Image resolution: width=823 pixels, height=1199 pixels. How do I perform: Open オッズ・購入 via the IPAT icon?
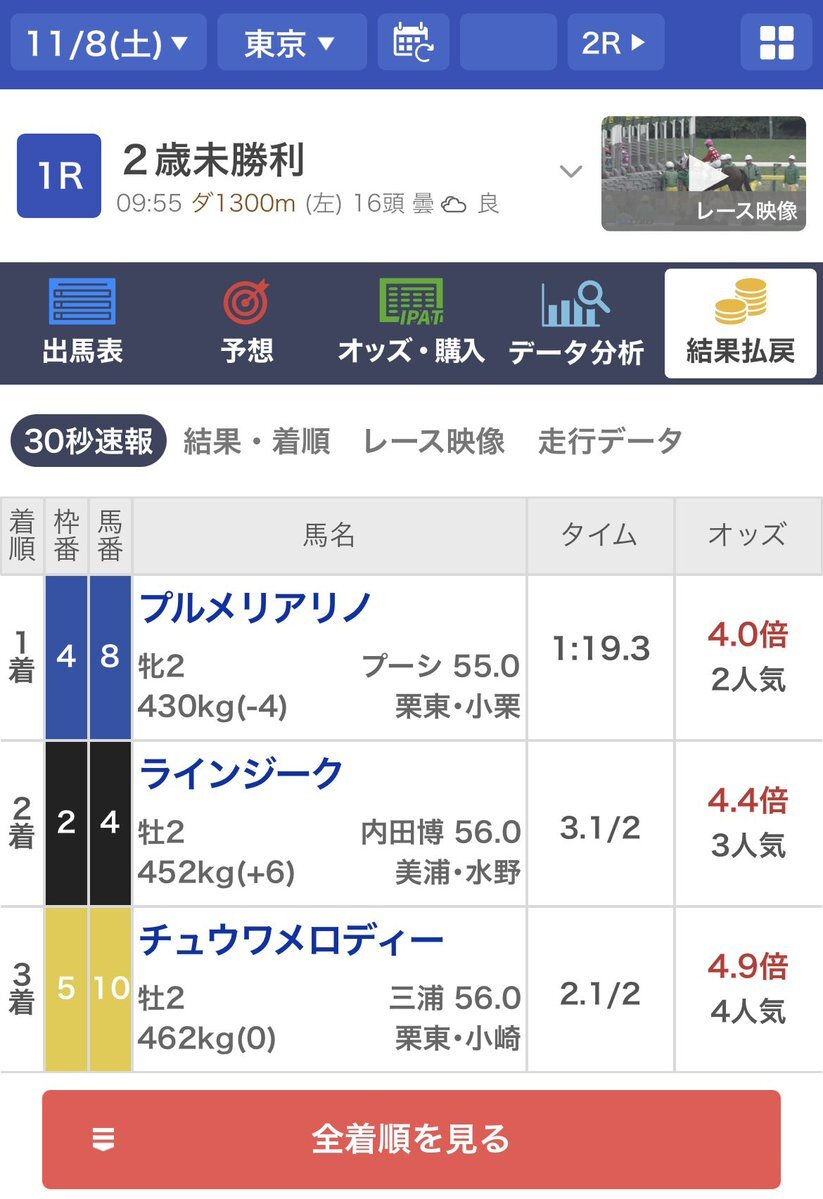coord(412,322)
